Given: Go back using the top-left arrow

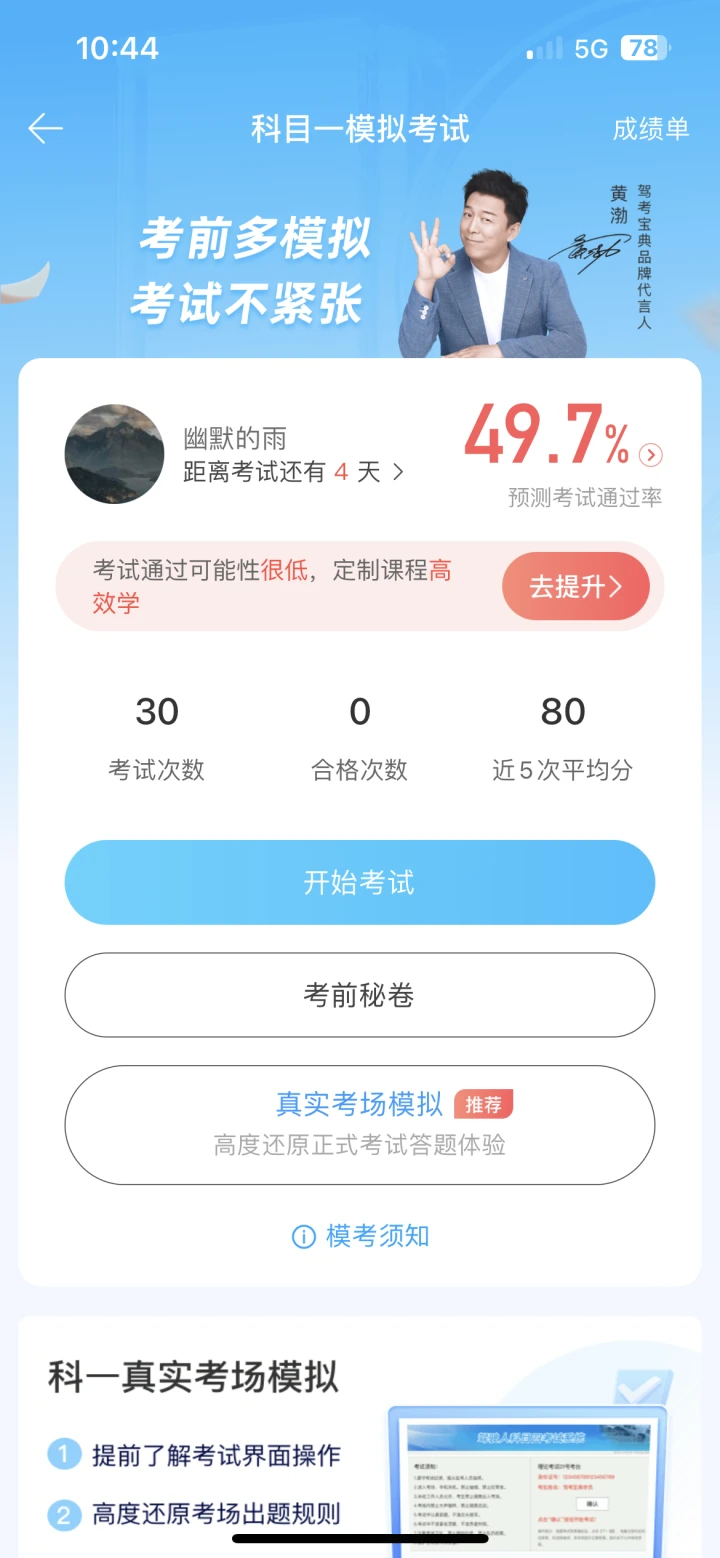Looking at the screenshot, I should pyautogui.click(x=45, y=128).
